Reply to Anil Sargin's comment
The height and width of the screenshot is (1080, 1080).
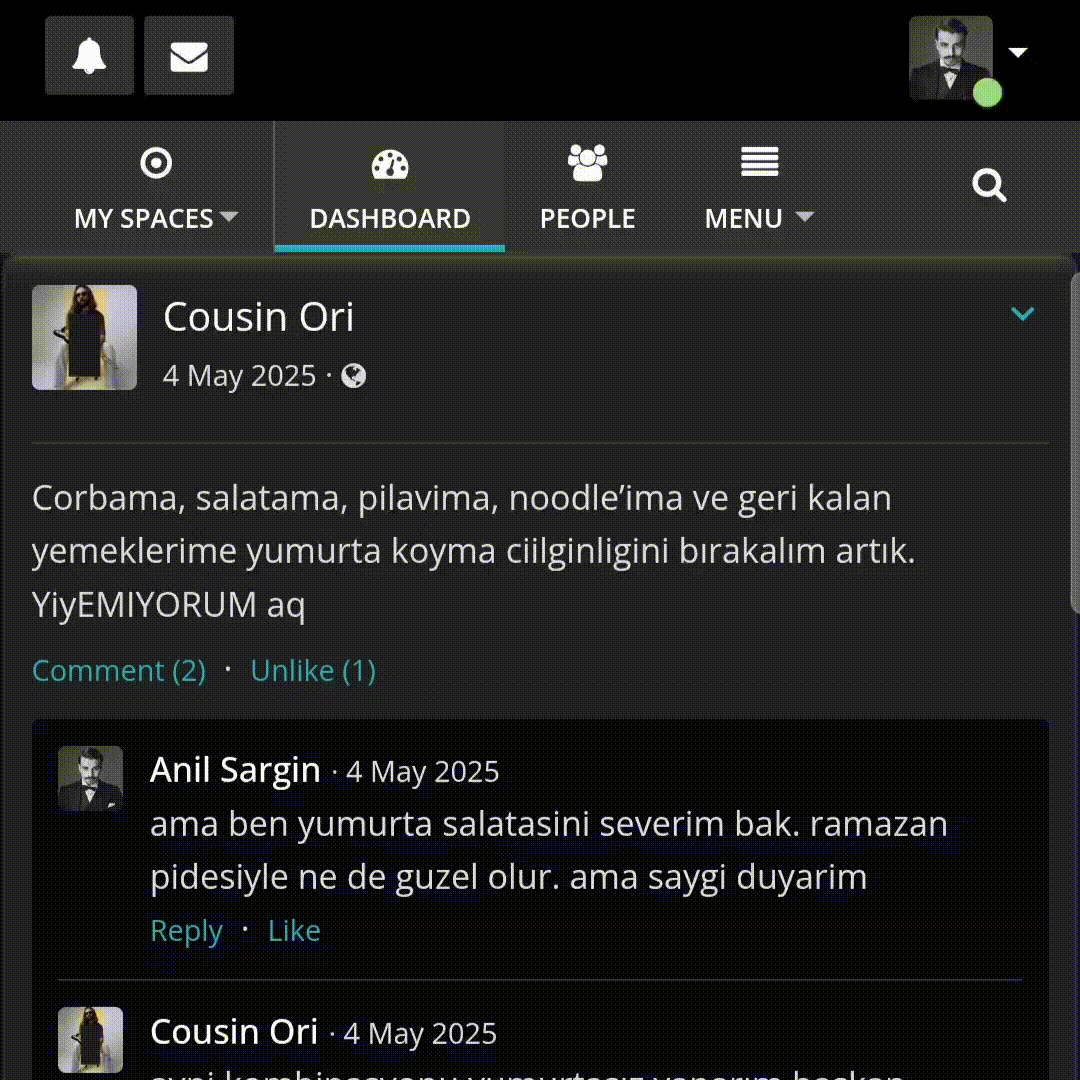[186, 931]
